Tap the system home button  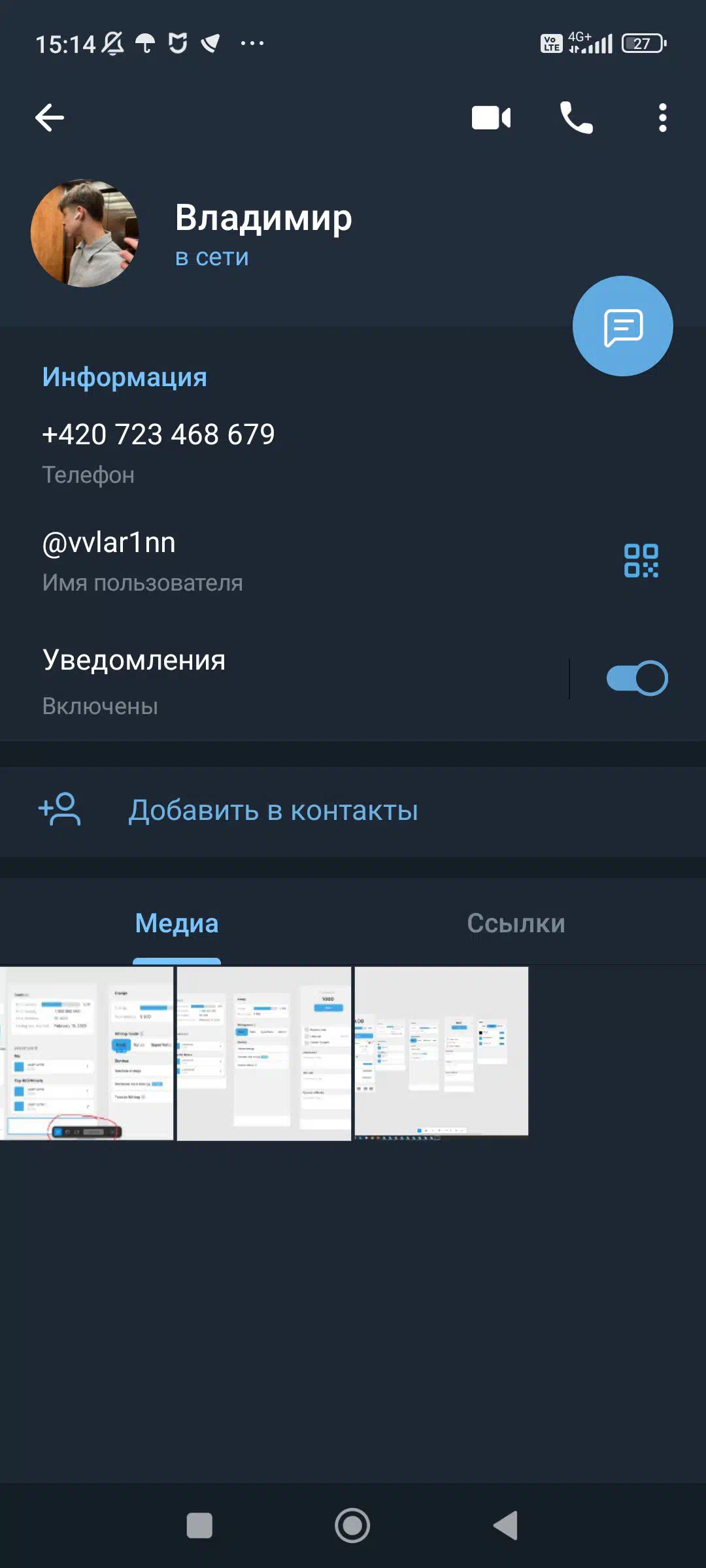coord(352,1526)
